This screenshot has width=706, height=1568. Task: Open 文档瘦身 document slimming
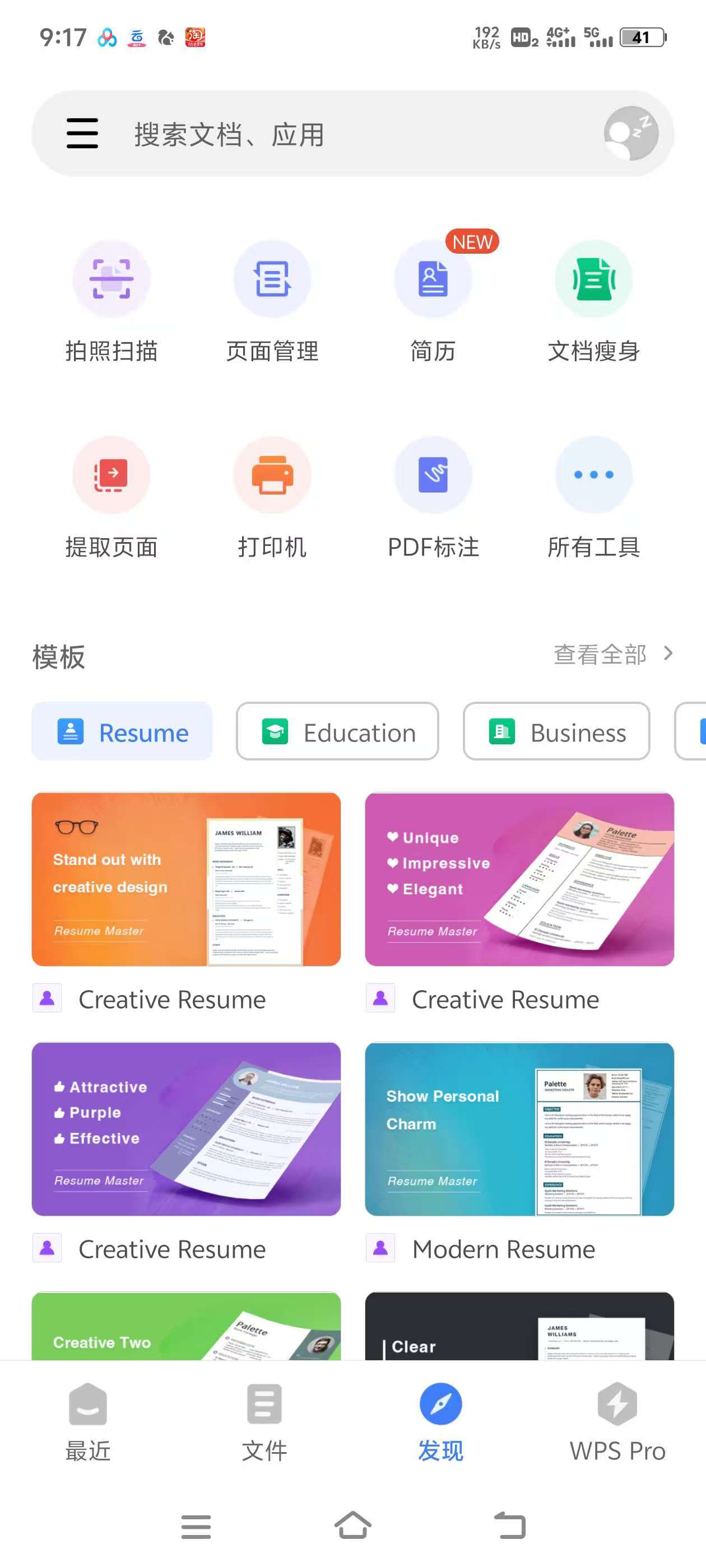(x=593, y=300)
